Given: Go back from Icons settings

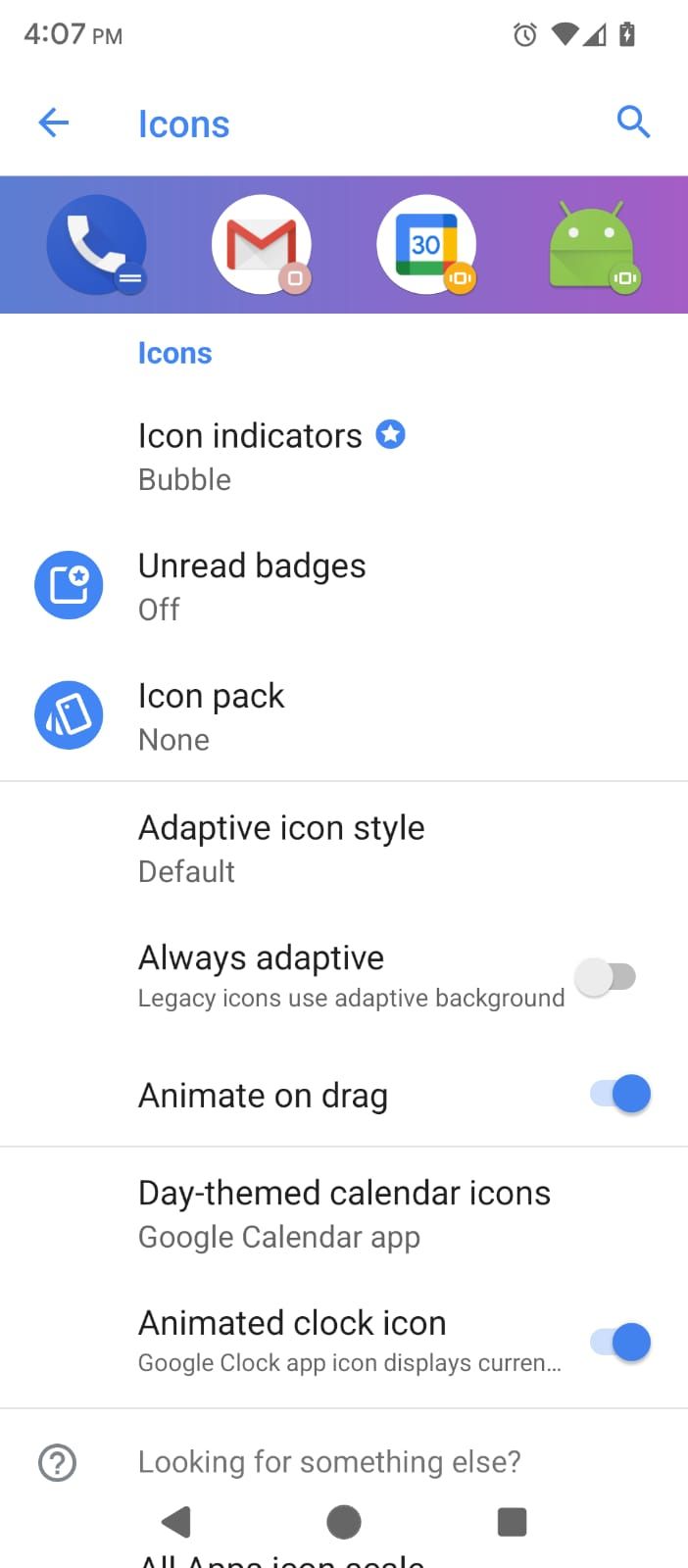Looking at the screenshot, I should tap(54, 123).
